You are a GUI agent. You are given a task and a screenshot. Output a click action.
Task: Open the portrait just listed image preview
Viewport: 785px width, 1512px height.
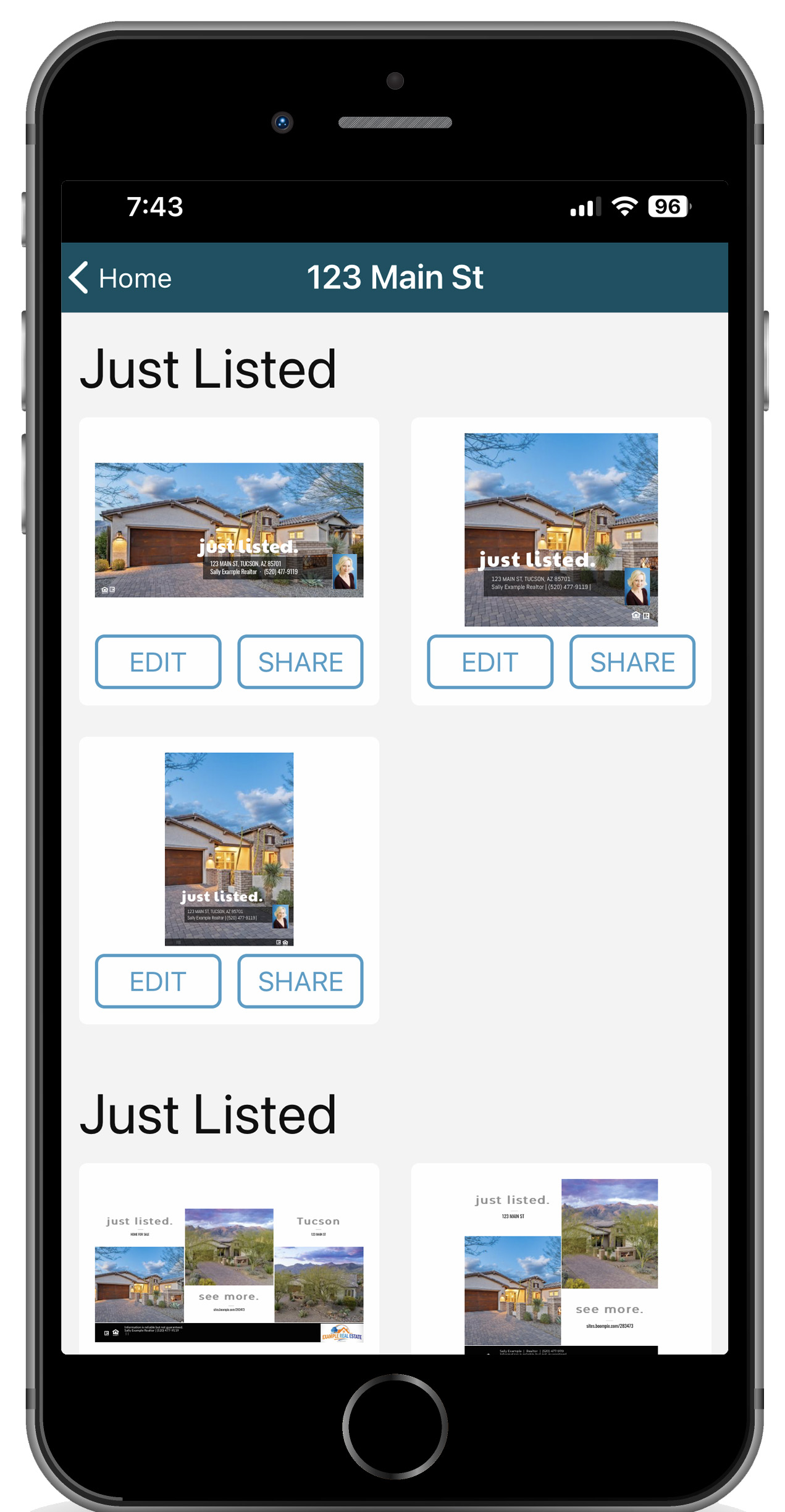tap(229, 849)
